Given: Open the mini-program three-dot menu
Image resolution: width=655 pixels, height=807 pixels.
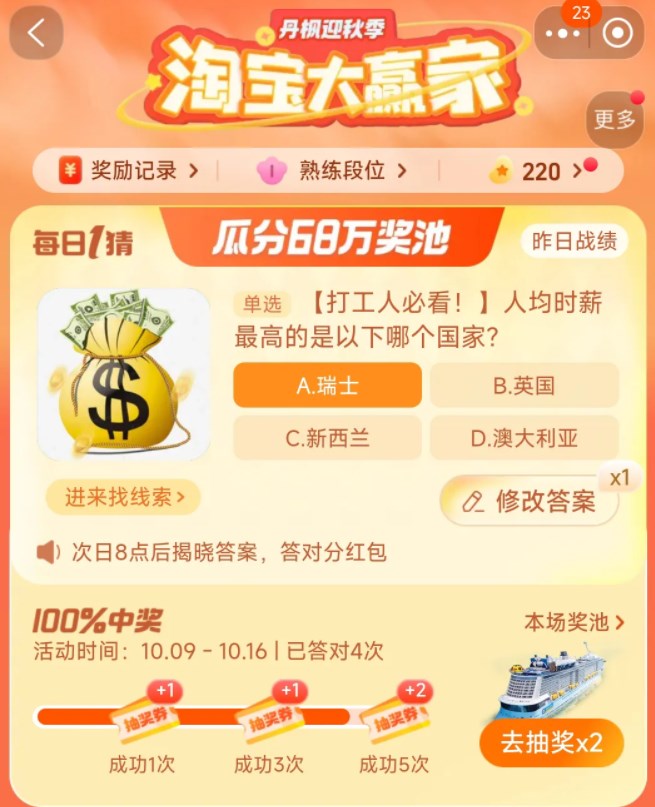Looking at the screenshot, I should (563, 34).
